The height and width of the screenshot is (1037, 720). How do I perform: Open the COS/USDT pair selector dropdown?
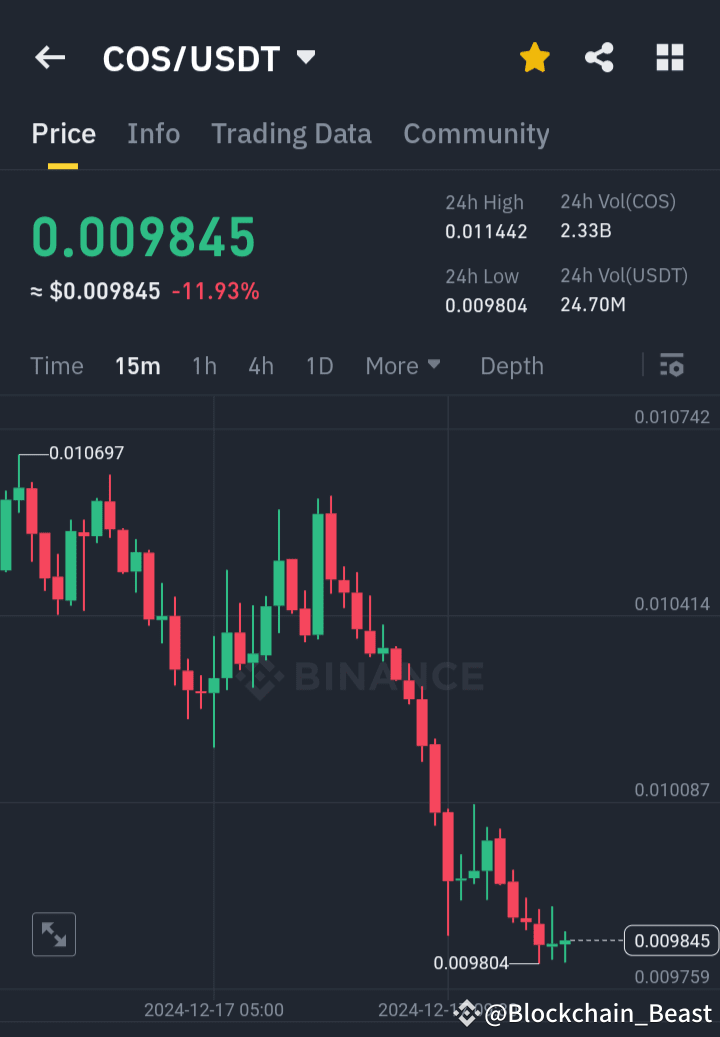coord(306,57)
